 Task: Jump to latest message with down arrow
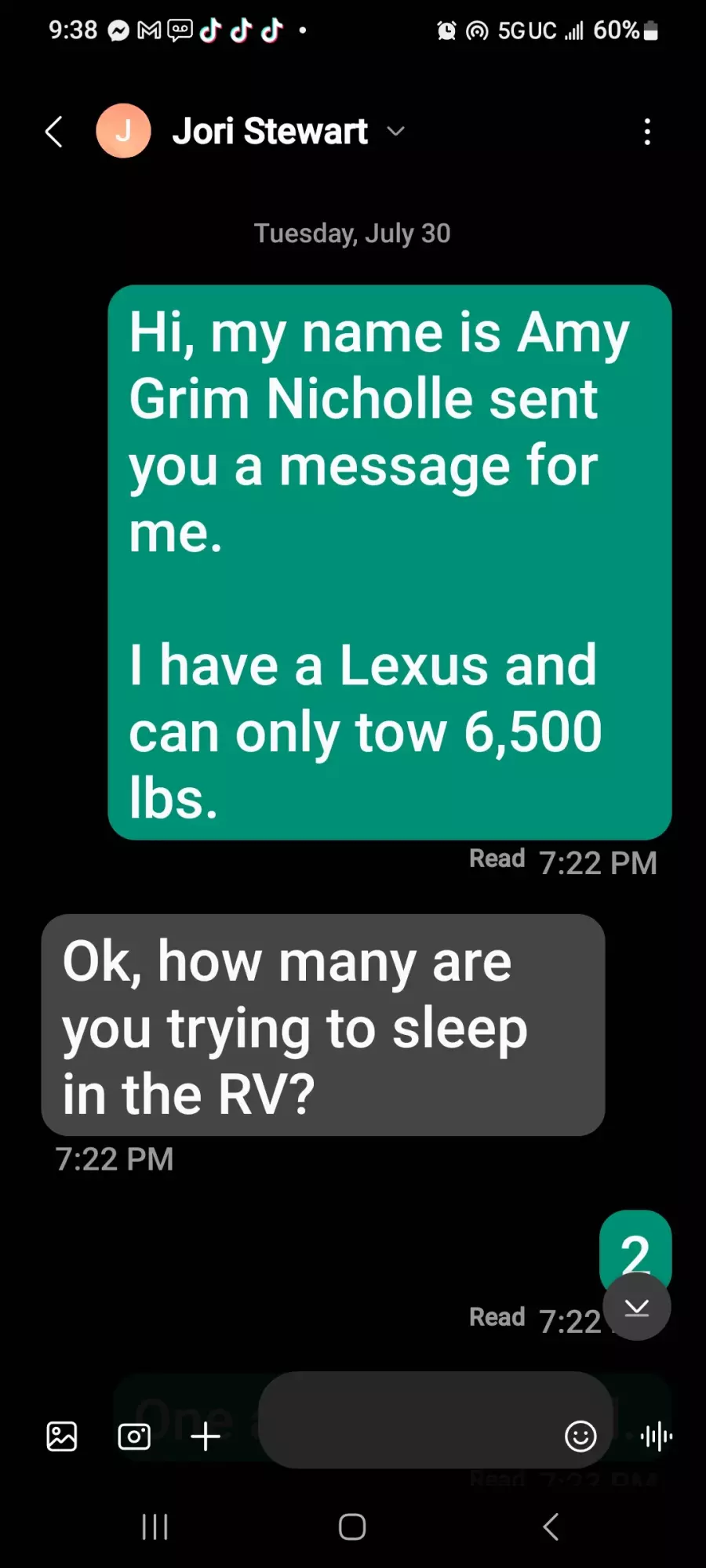(x=636, y=1307)
